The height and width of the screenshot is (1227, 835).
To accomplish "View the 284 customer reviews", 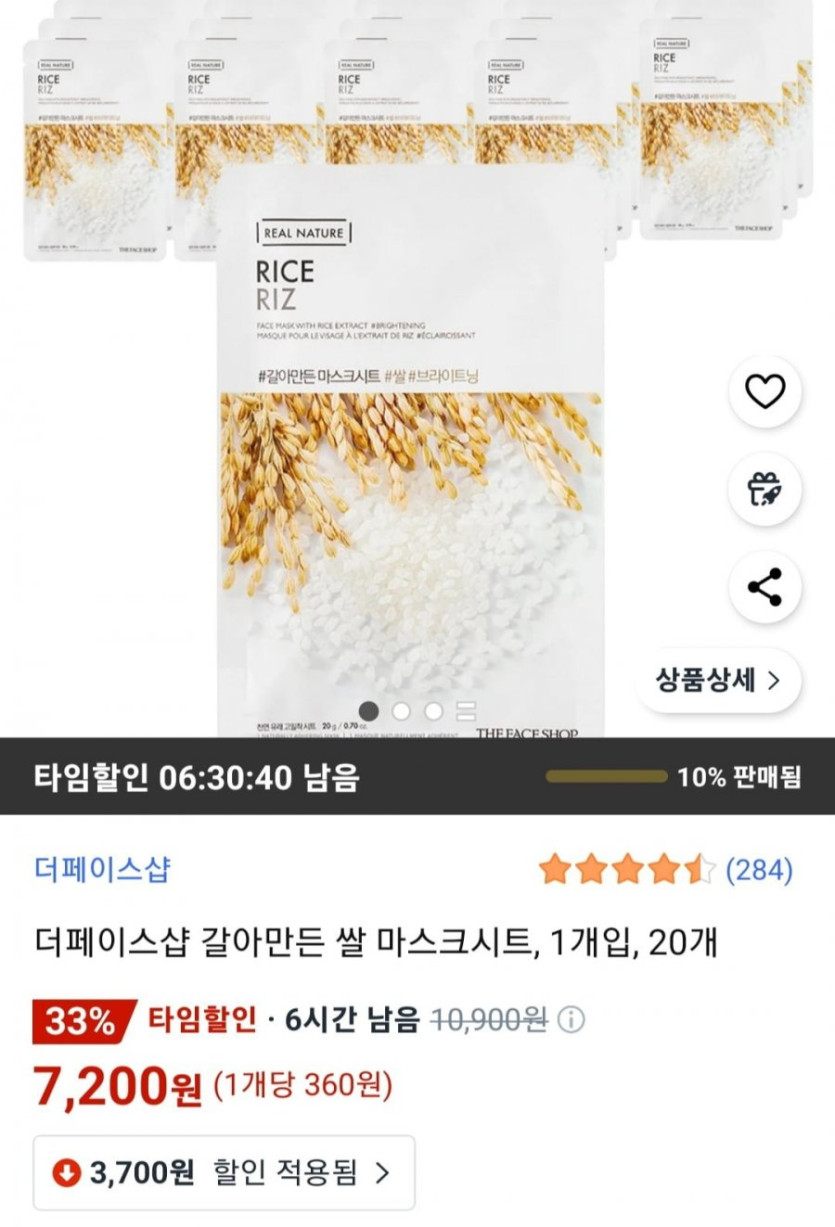I will [x=758, y=870].
